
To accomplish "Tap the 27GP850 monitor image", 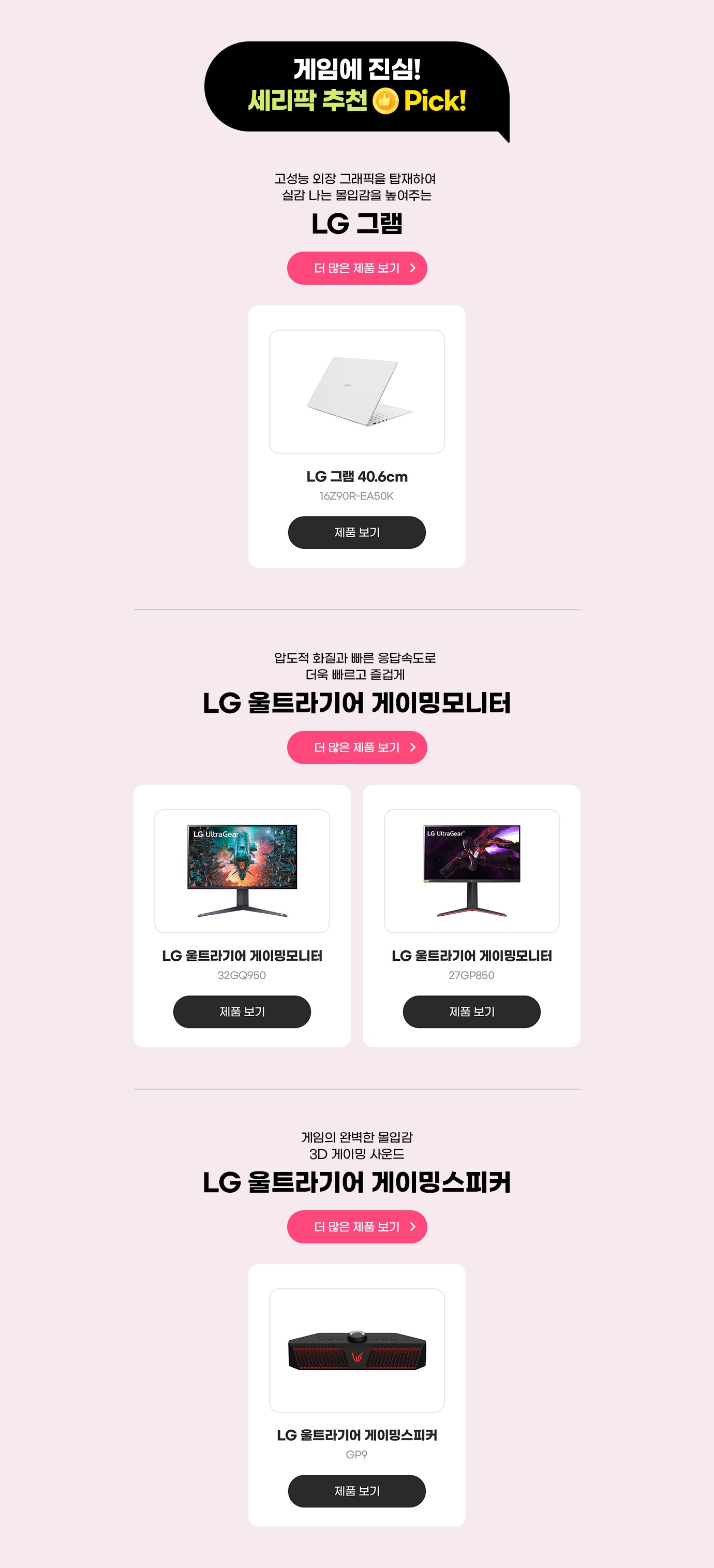I will tap(471, 870).
